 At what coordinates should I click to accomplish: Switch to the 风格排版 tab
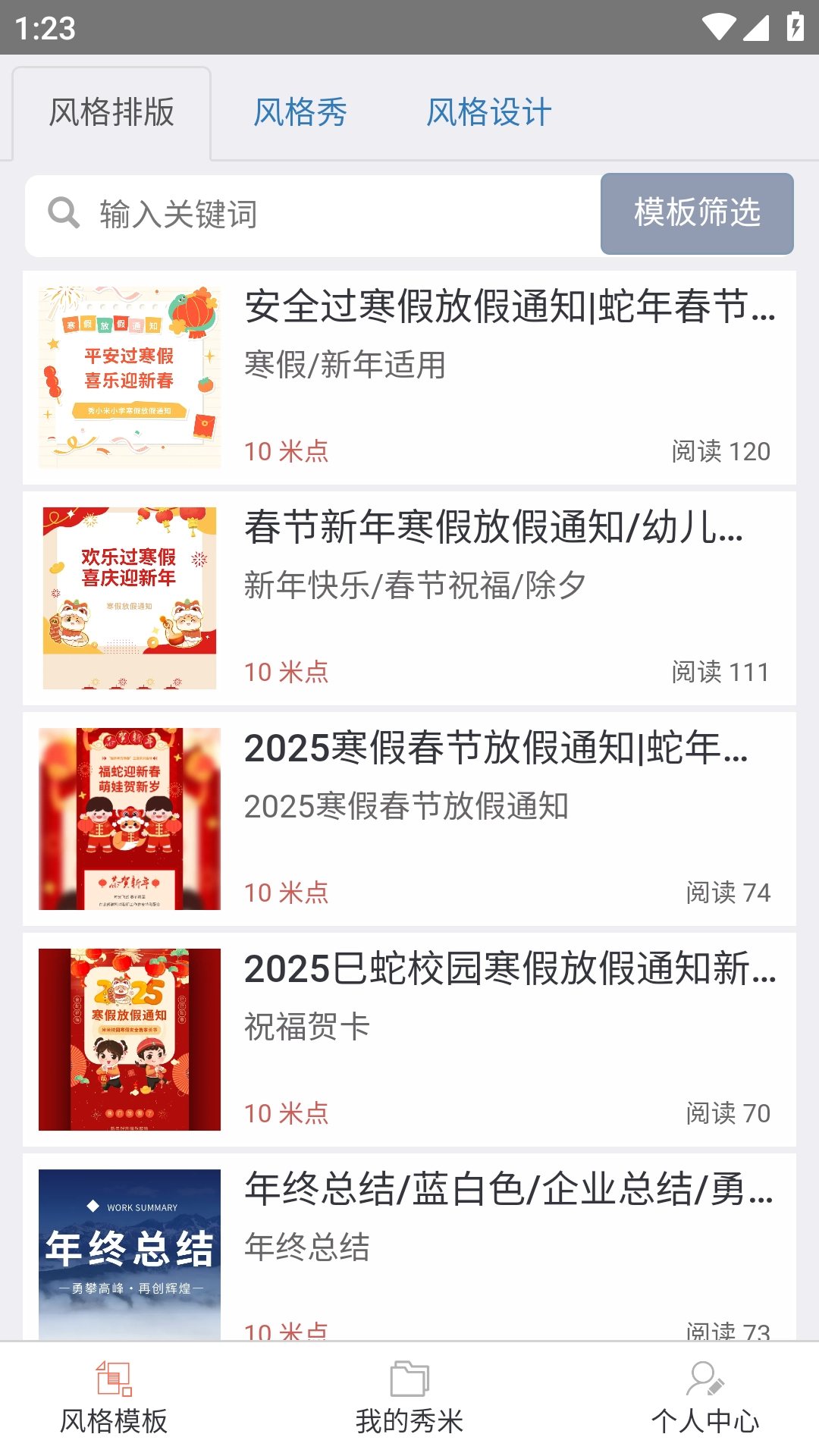click(x=111, y=113)
